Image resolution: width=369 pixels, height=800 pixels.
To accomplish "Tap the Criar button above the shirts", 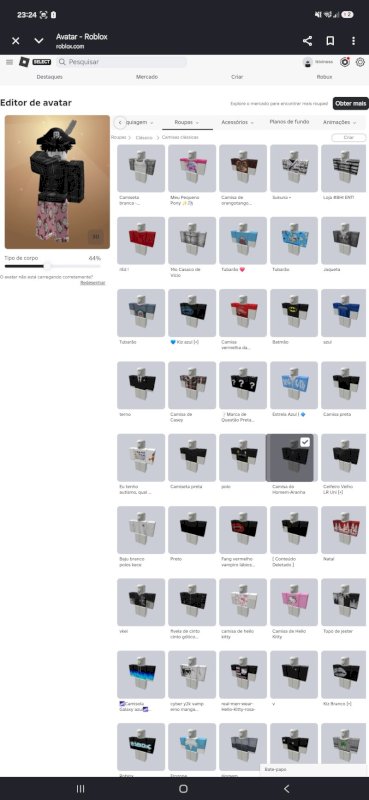I will 349,138.
